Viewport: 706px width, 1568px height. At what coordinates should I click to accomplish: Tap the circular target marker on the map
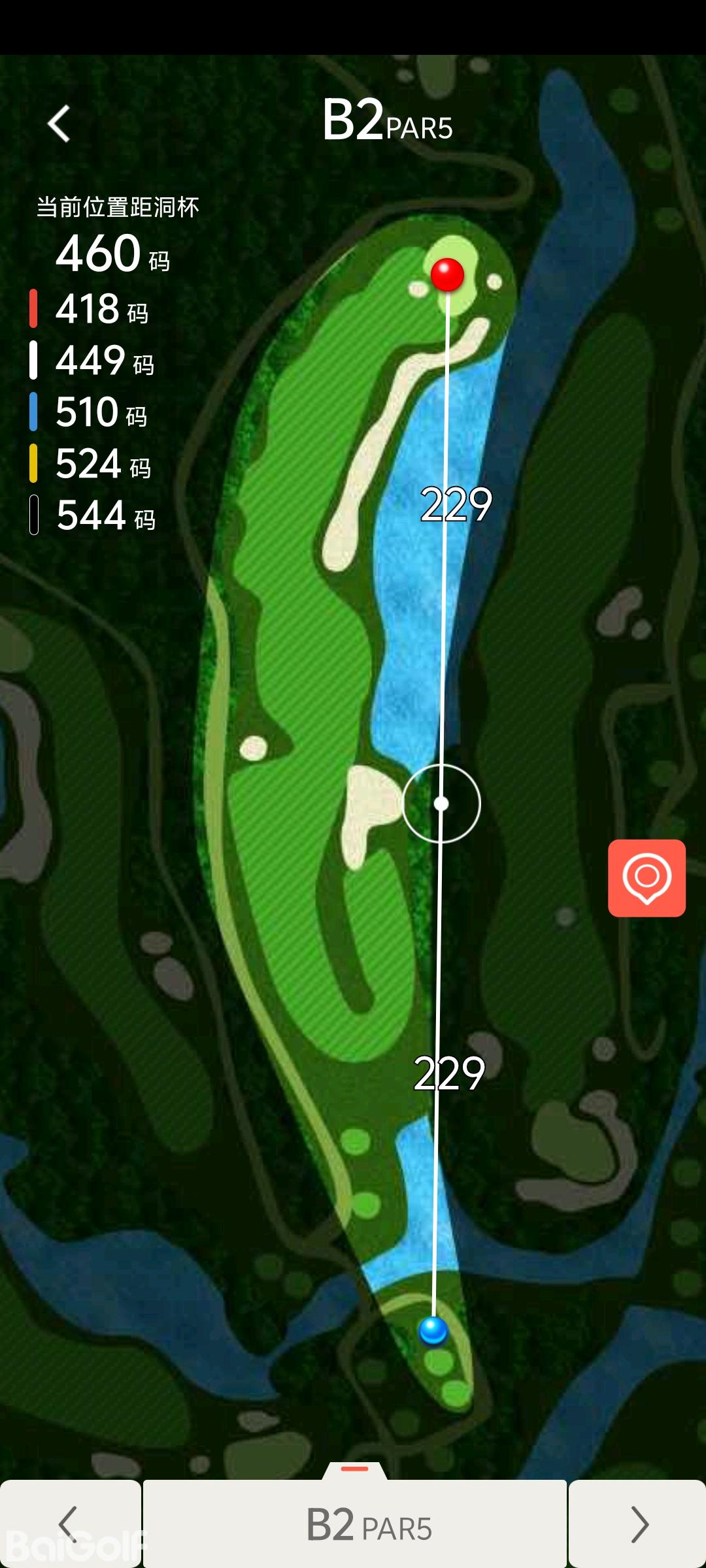[441, 804]
